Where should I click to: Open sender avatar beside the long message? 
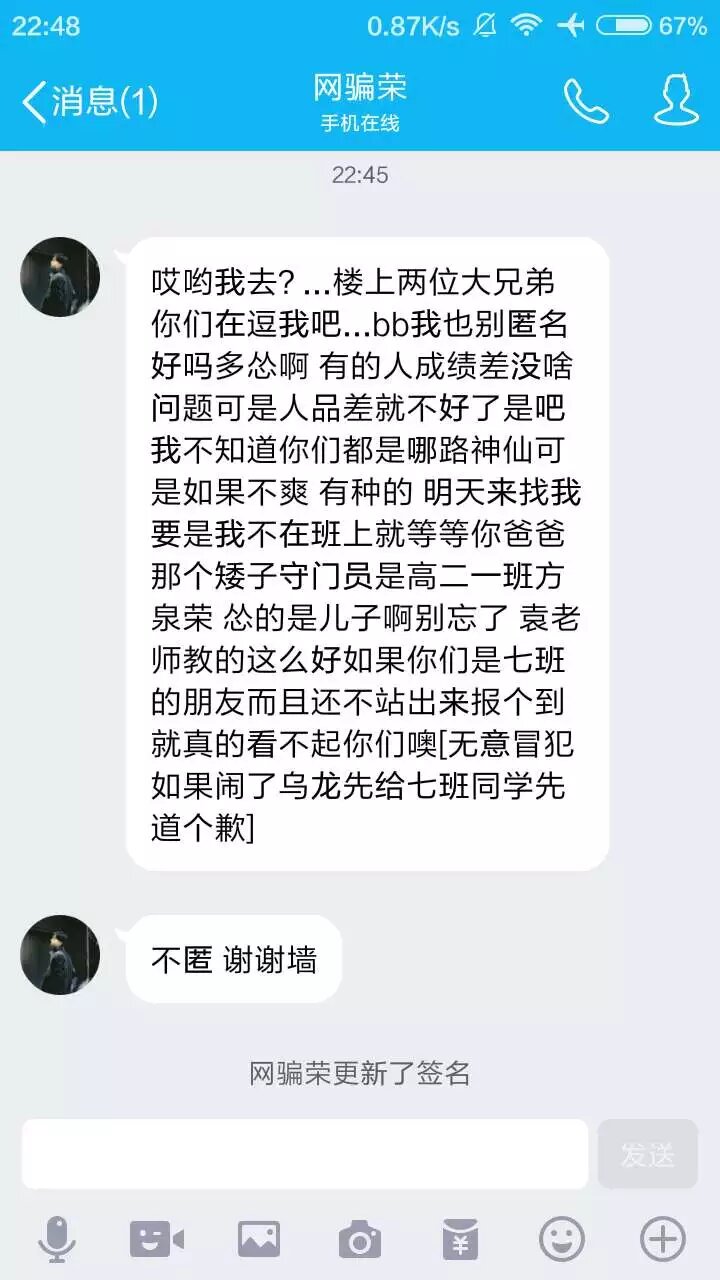60,277
